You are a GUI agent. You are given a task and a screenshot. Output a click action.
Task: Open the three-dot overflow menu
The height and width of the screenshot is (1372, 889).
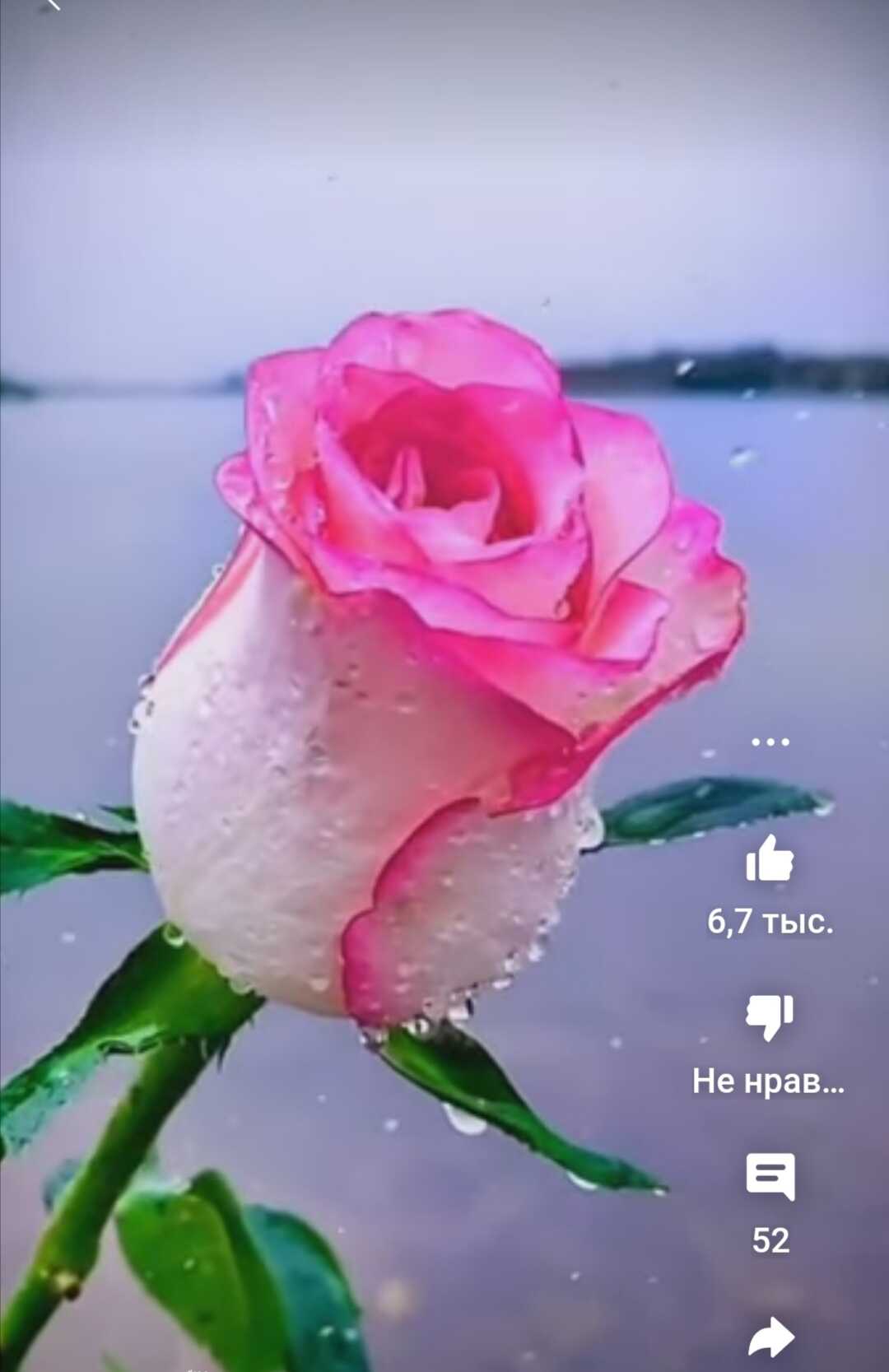coord(770,742)
